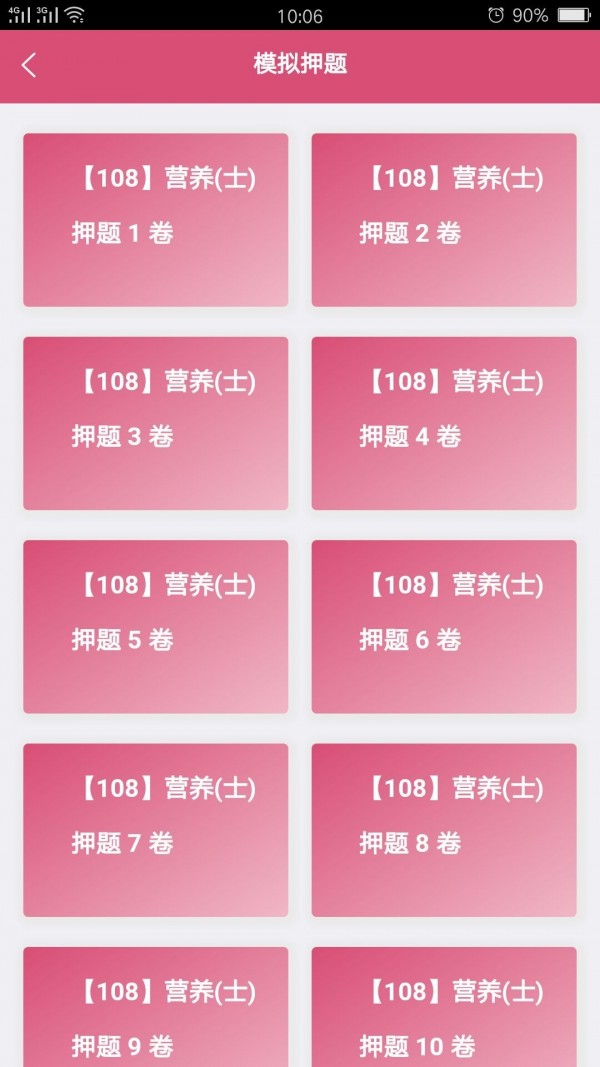Choose the 押题 10 卷 card
The width and height of the screenshot is (600, 1067).
coord(443,1008)
